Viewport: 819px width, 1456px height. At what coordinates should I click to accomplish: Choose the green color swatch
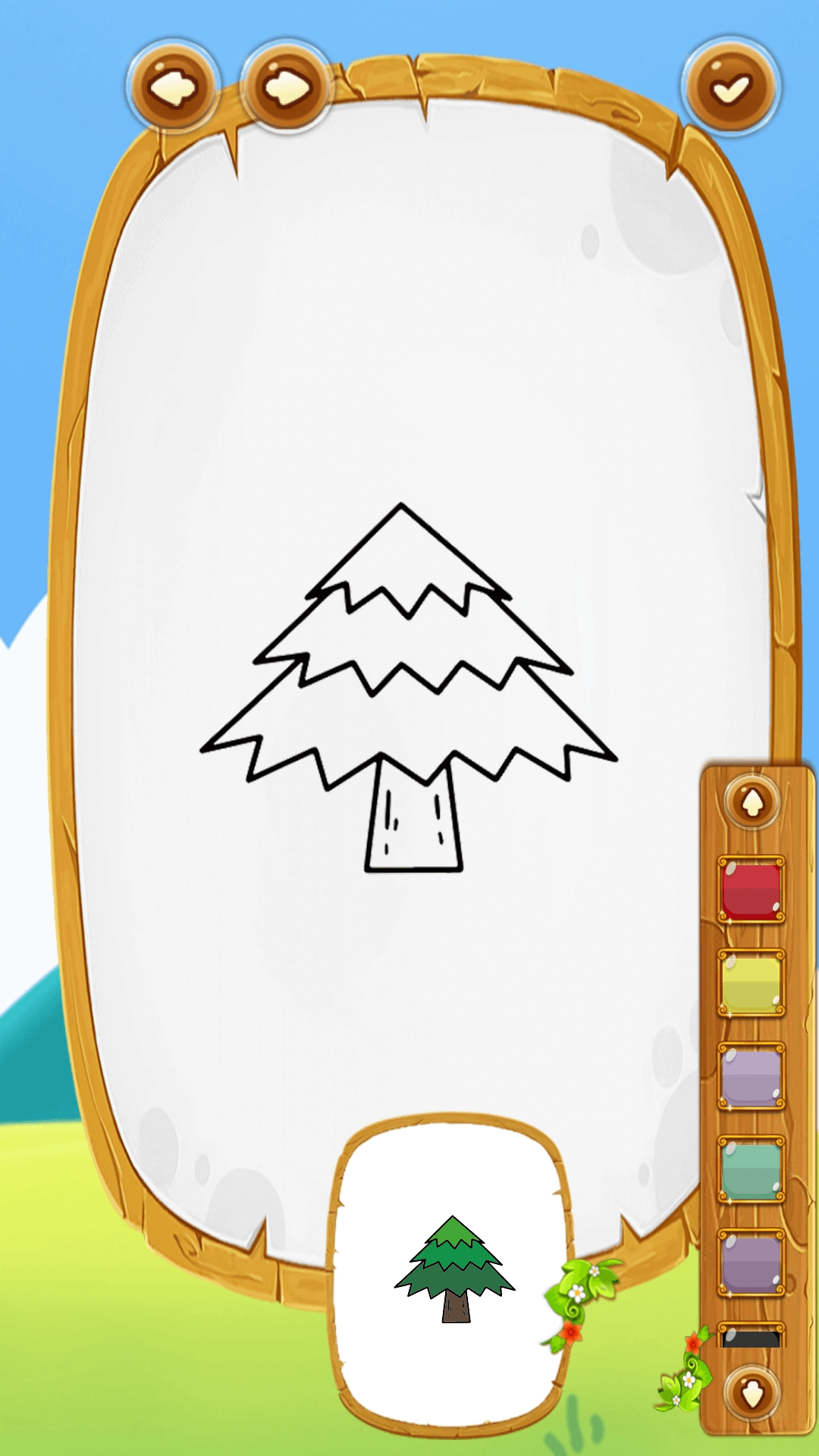(x=751, y=1170)
